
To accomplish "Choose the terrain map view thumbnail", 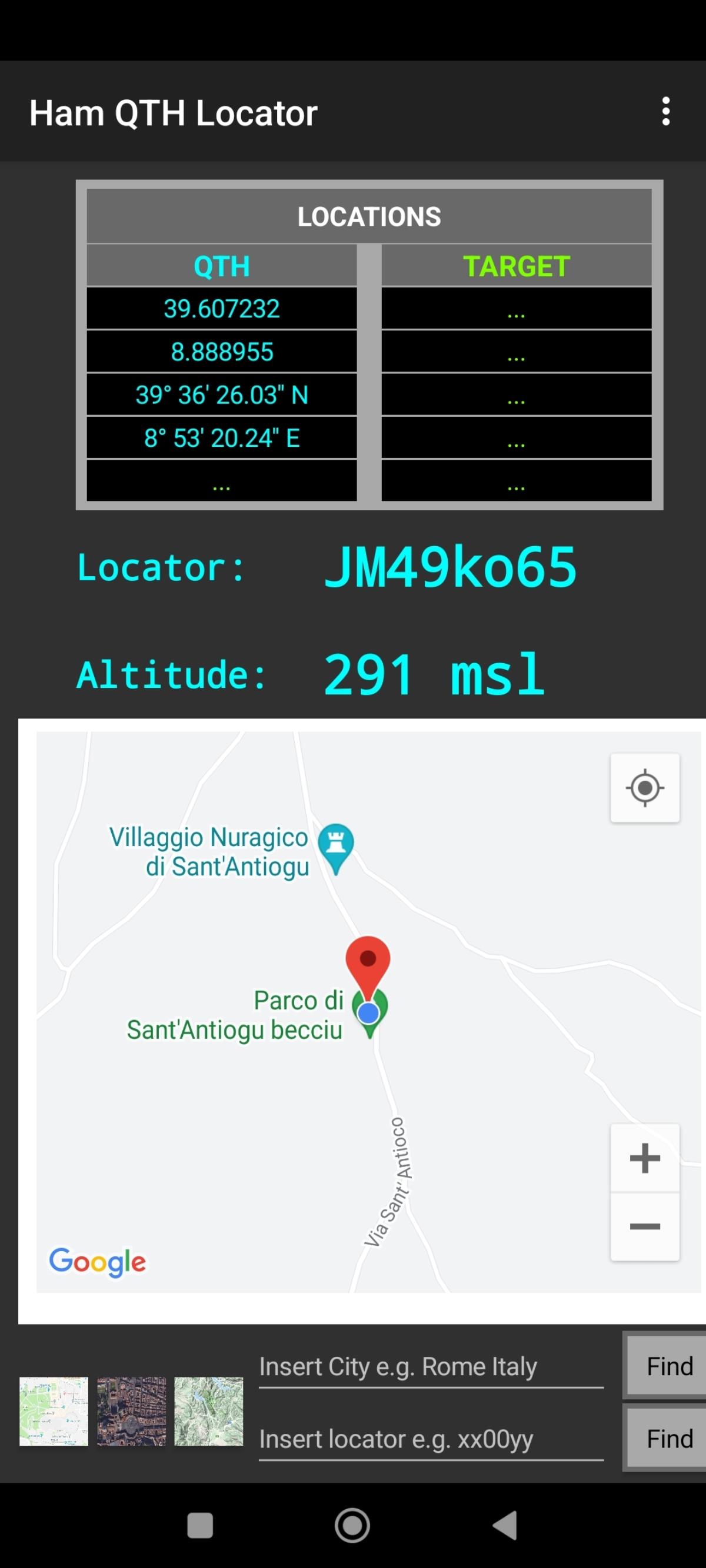I will click(x=208, y=1411).
